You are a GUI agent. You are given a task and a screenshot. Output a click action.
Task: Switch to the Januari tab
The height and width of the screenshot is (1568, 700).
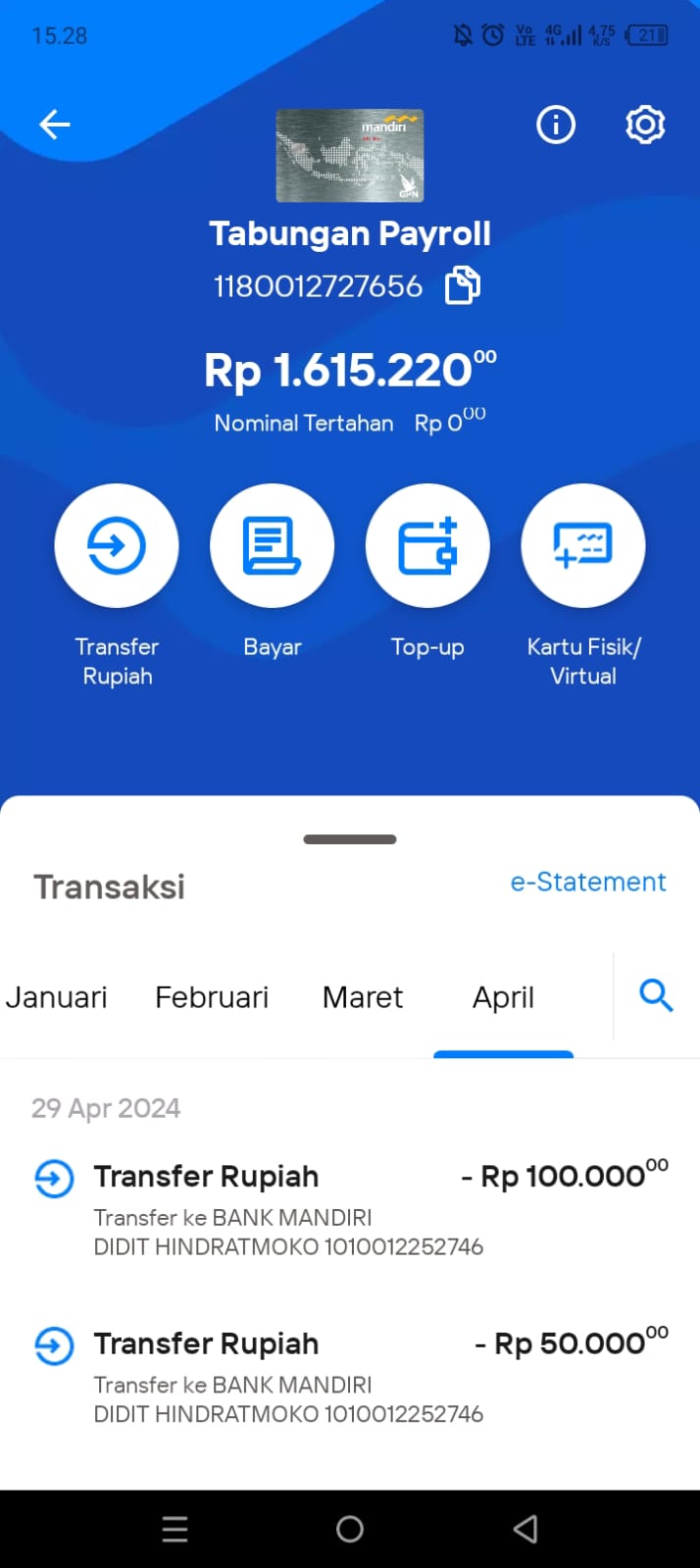pyautogui.click(x=56, y=997)
